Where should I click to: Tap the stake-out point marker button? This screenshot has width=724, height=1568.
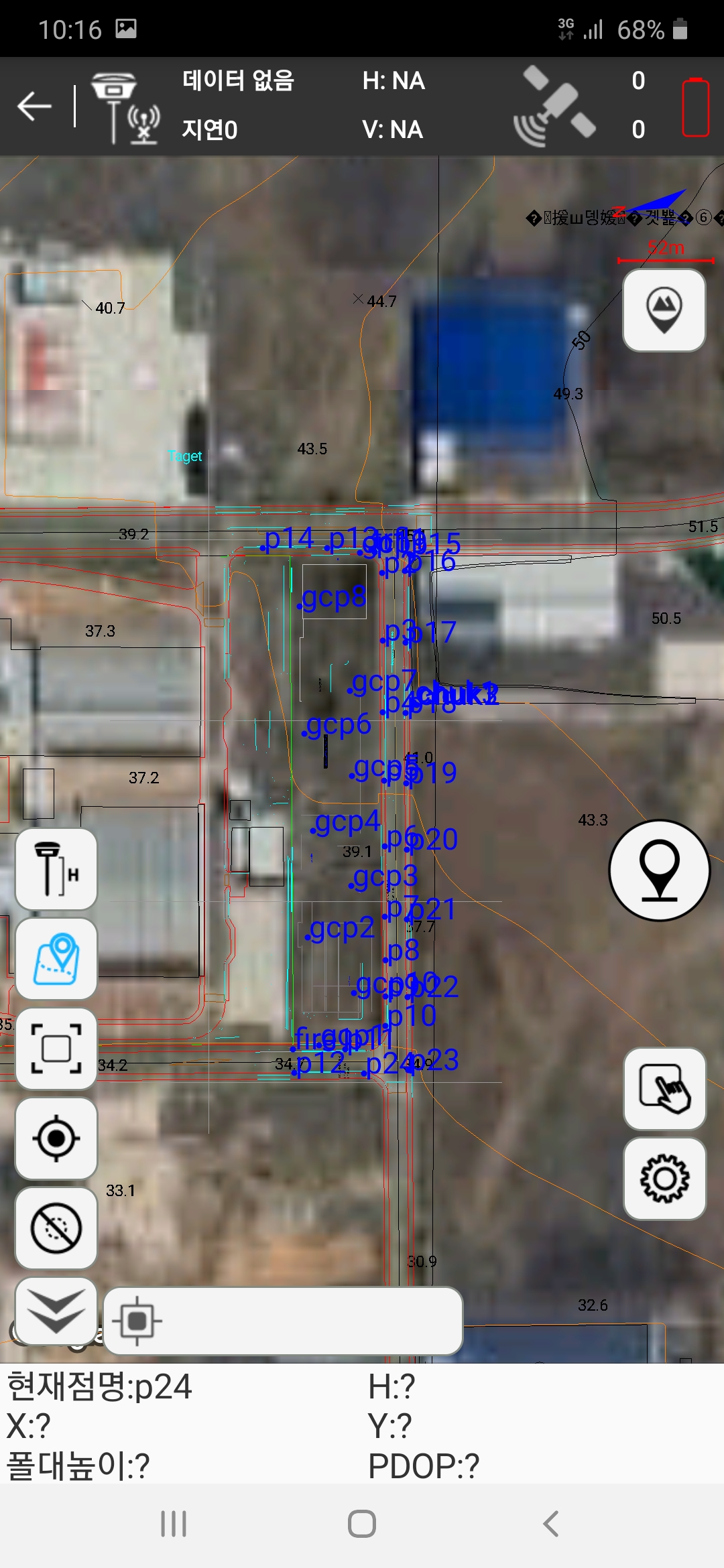click(x=660, y=870)
